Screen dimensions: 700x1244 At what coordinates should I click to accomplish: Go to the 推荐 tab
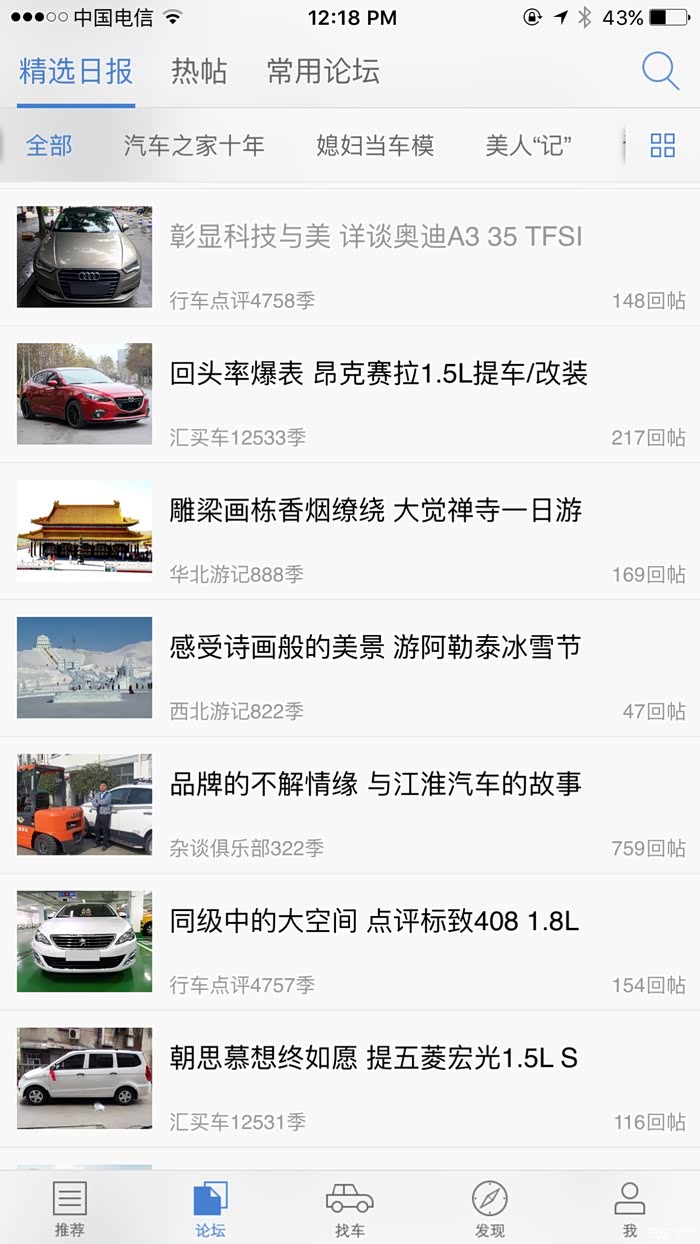[70, 1207]
